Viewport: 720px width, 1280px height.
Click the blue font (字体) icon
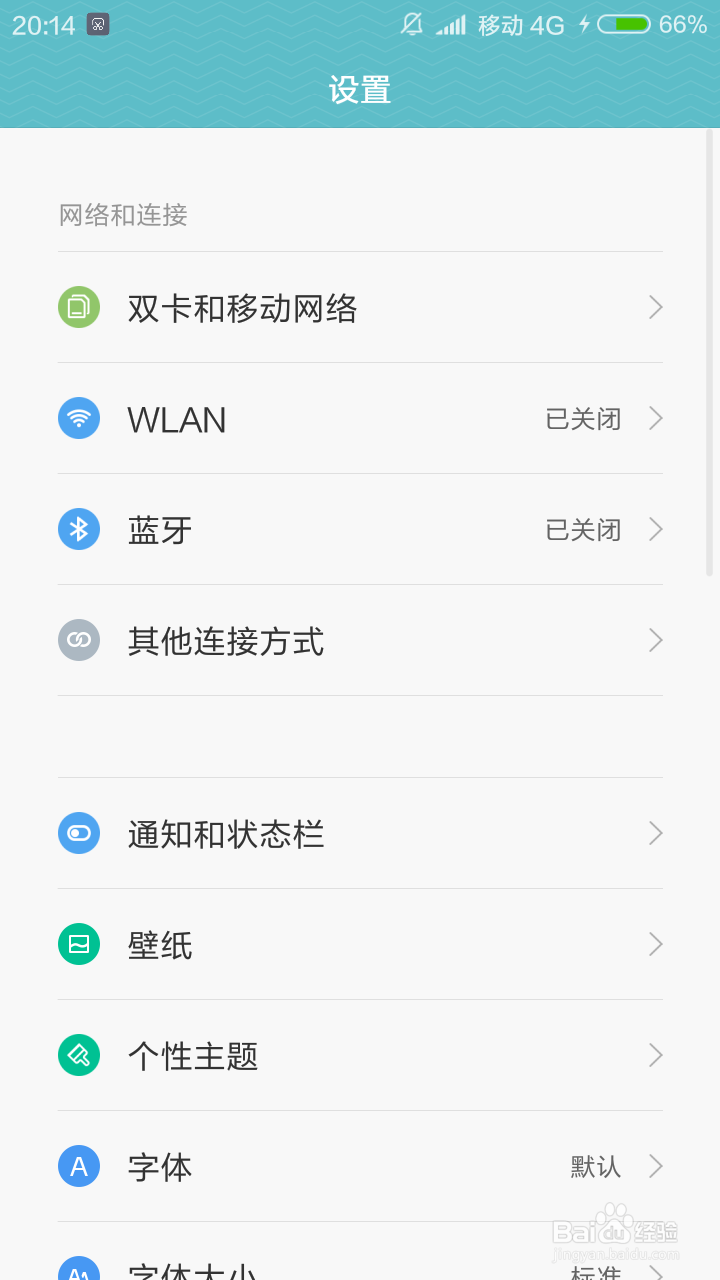tap(79, 1166)
